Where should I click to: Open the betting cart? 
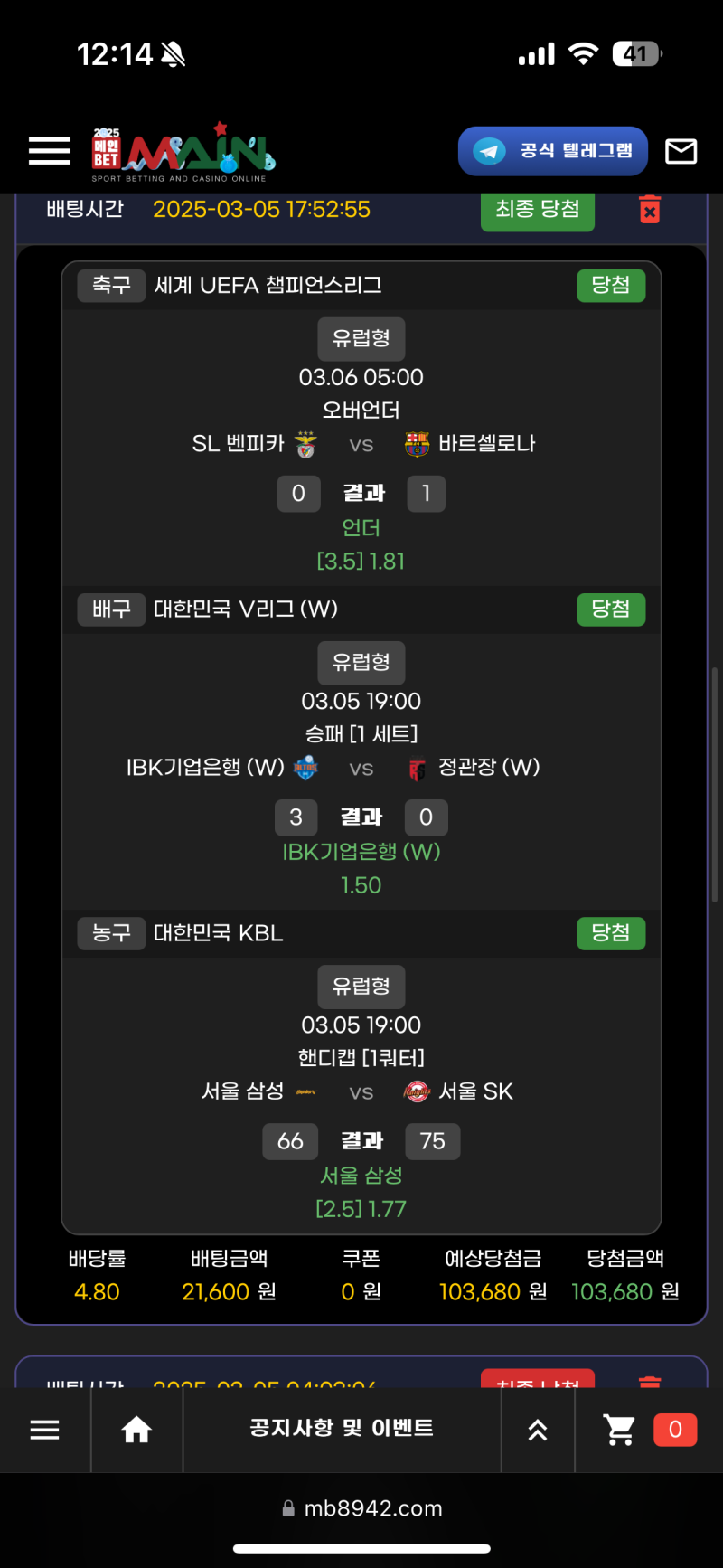tap(620, 1430)
